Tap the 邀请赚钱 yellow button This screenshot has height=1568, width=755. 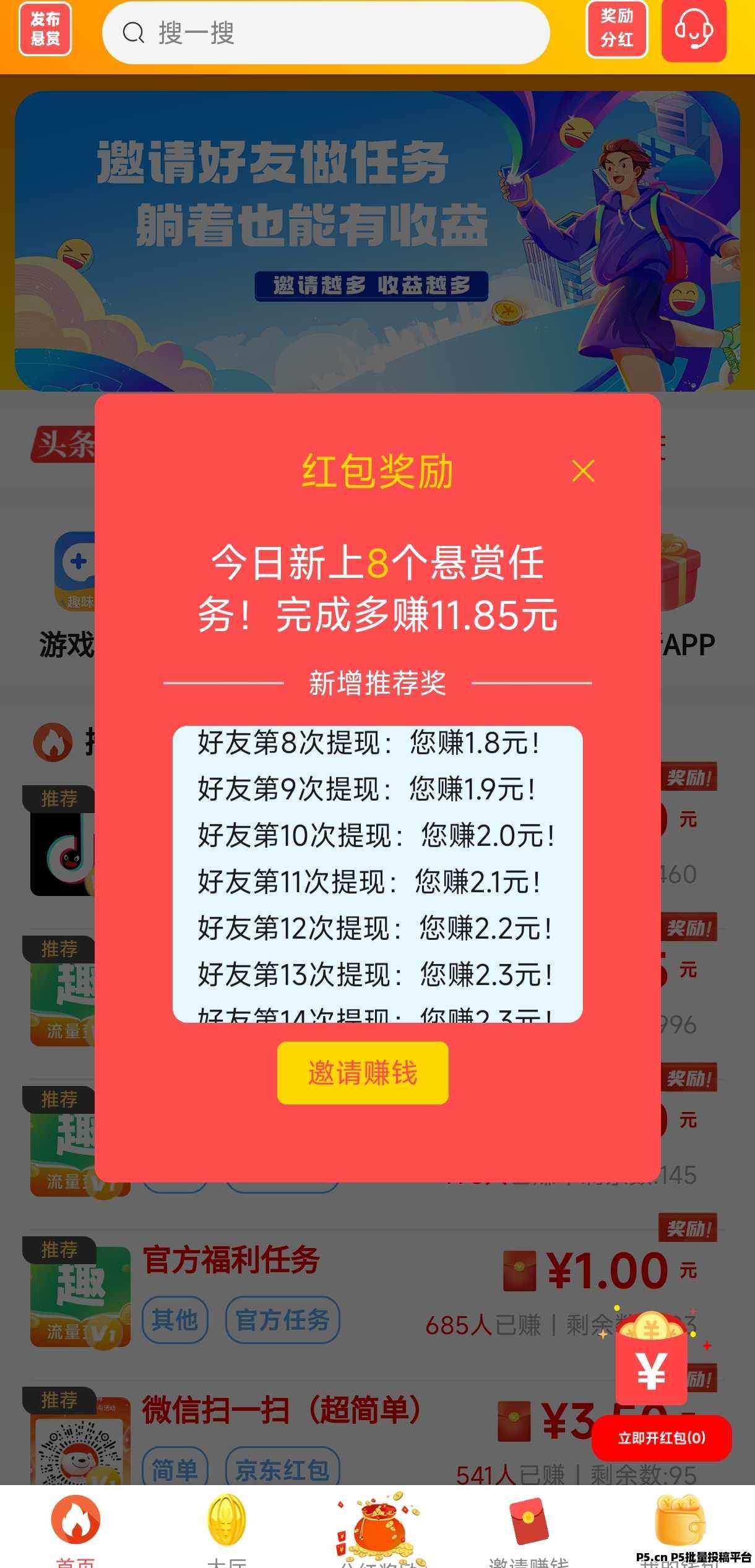pos(363,1073)
